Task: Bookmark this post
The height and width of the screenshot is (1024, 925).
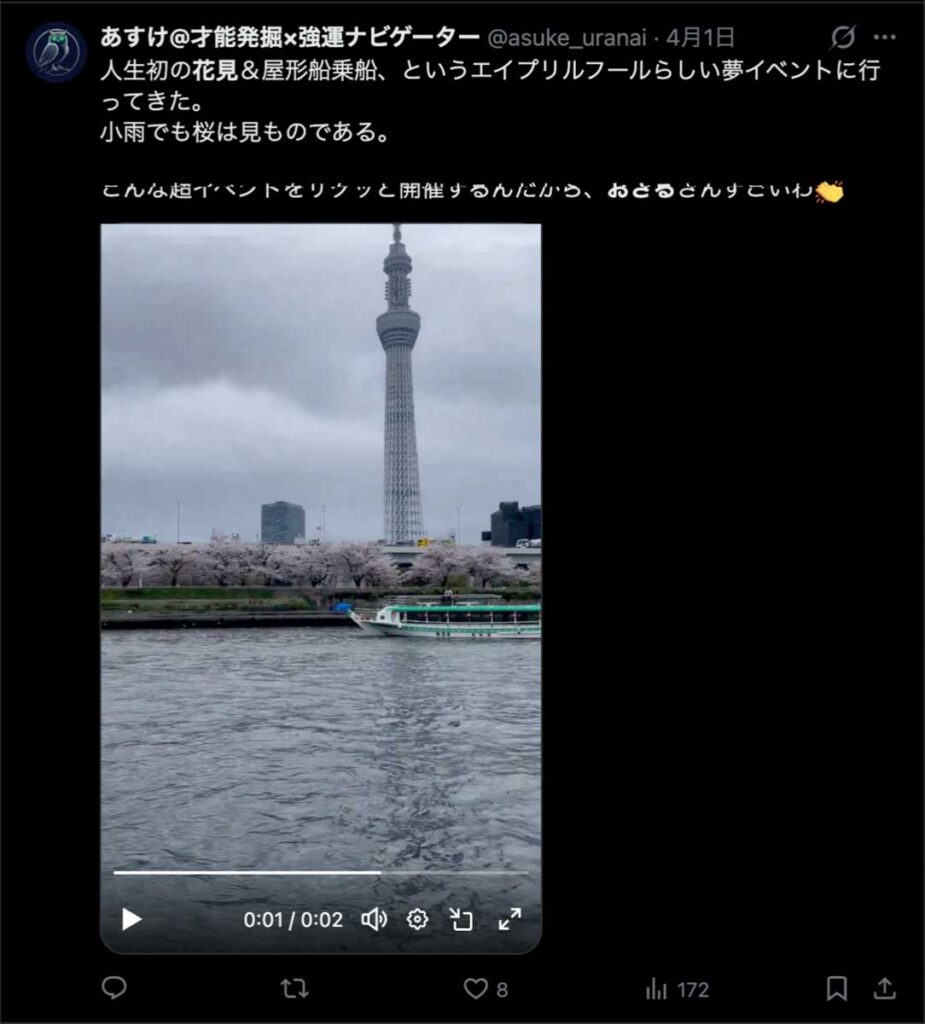Action: click(x=836, y=989)
